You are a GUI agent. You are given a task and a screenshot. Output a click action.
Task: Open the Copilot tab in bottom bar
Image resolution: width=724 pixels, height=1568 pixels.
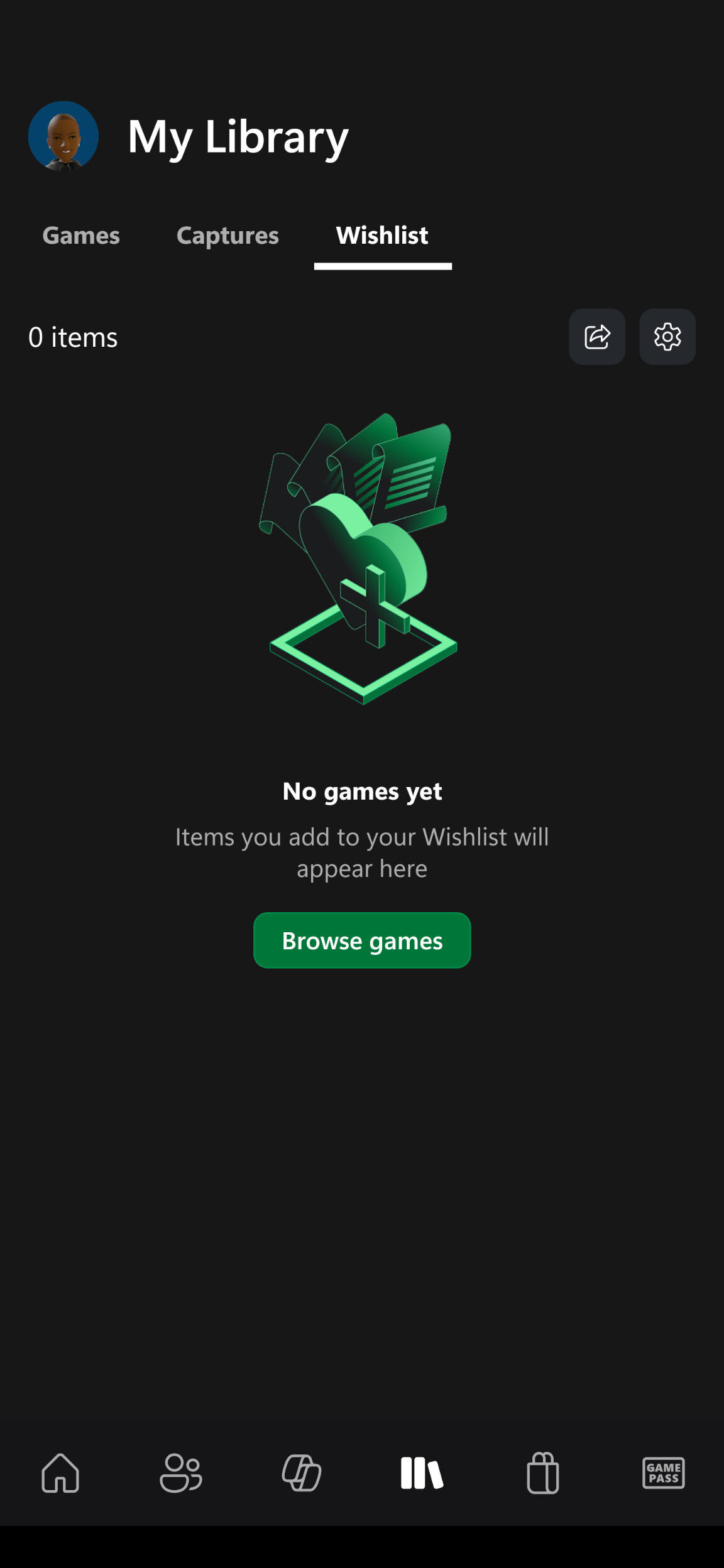pyautogui.click(x=302, y=1473)
